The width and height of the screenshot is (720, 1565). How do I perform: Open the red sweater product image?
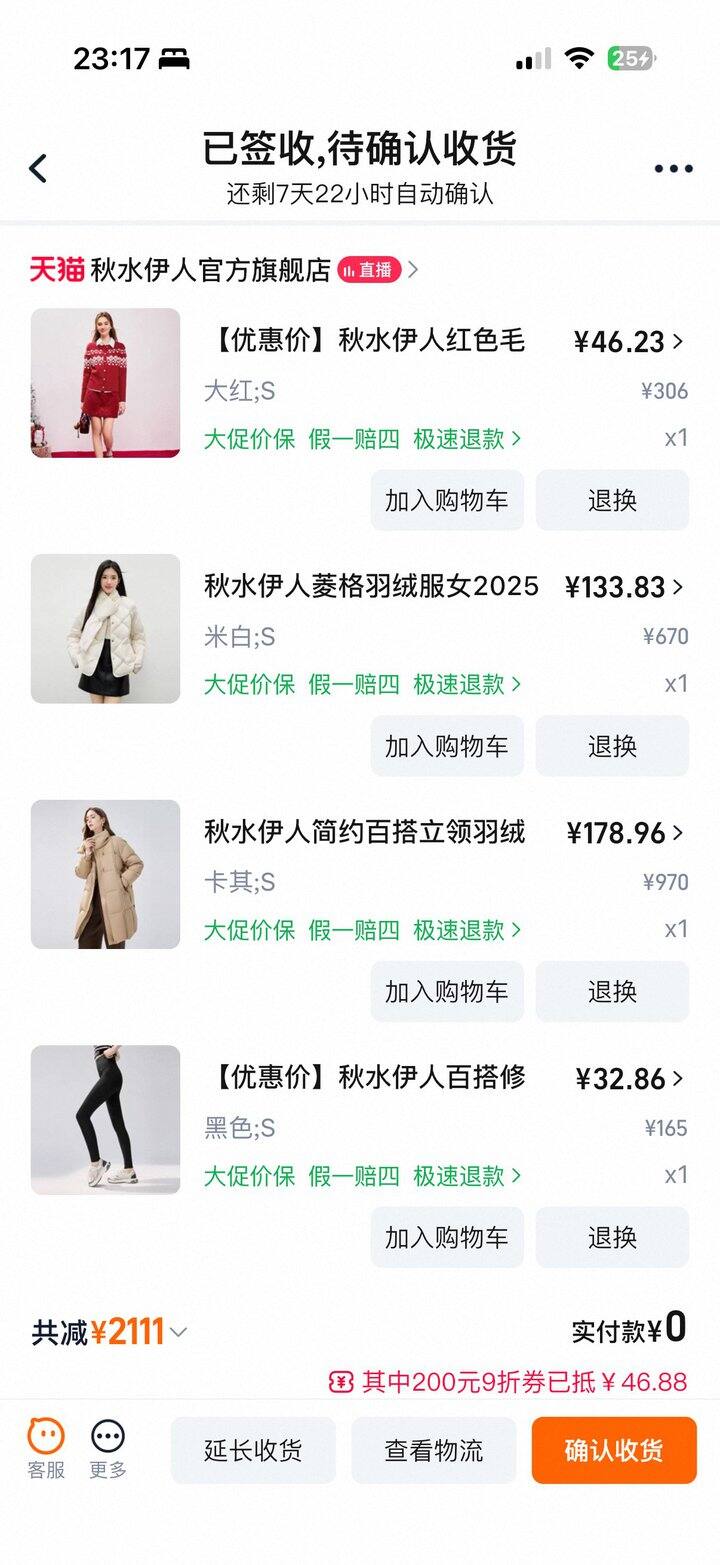coord(105,383)
